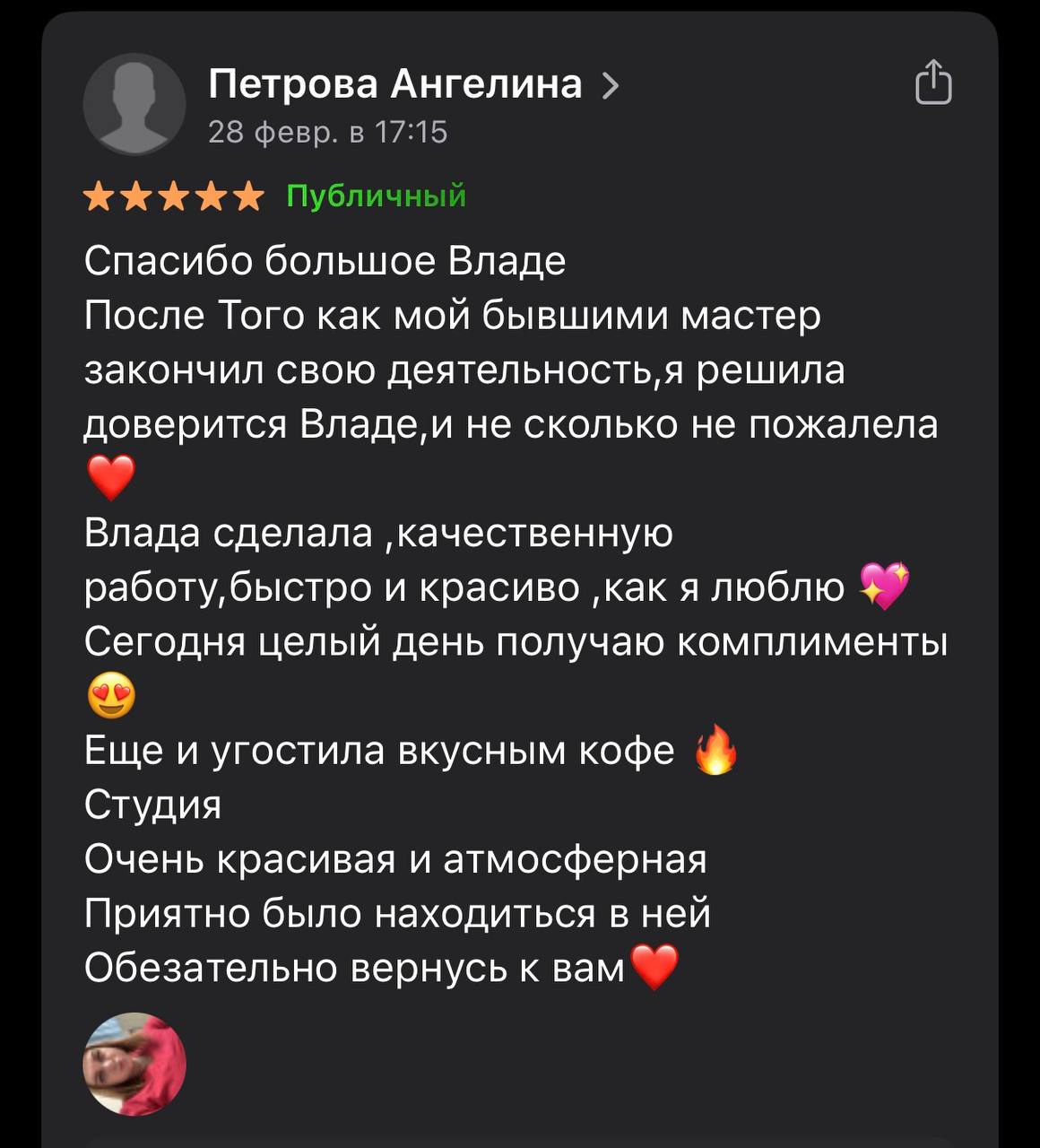1040x1148 pixels.
Task: Open Петрова Ангелина's profile
Action: coord(395,84)
